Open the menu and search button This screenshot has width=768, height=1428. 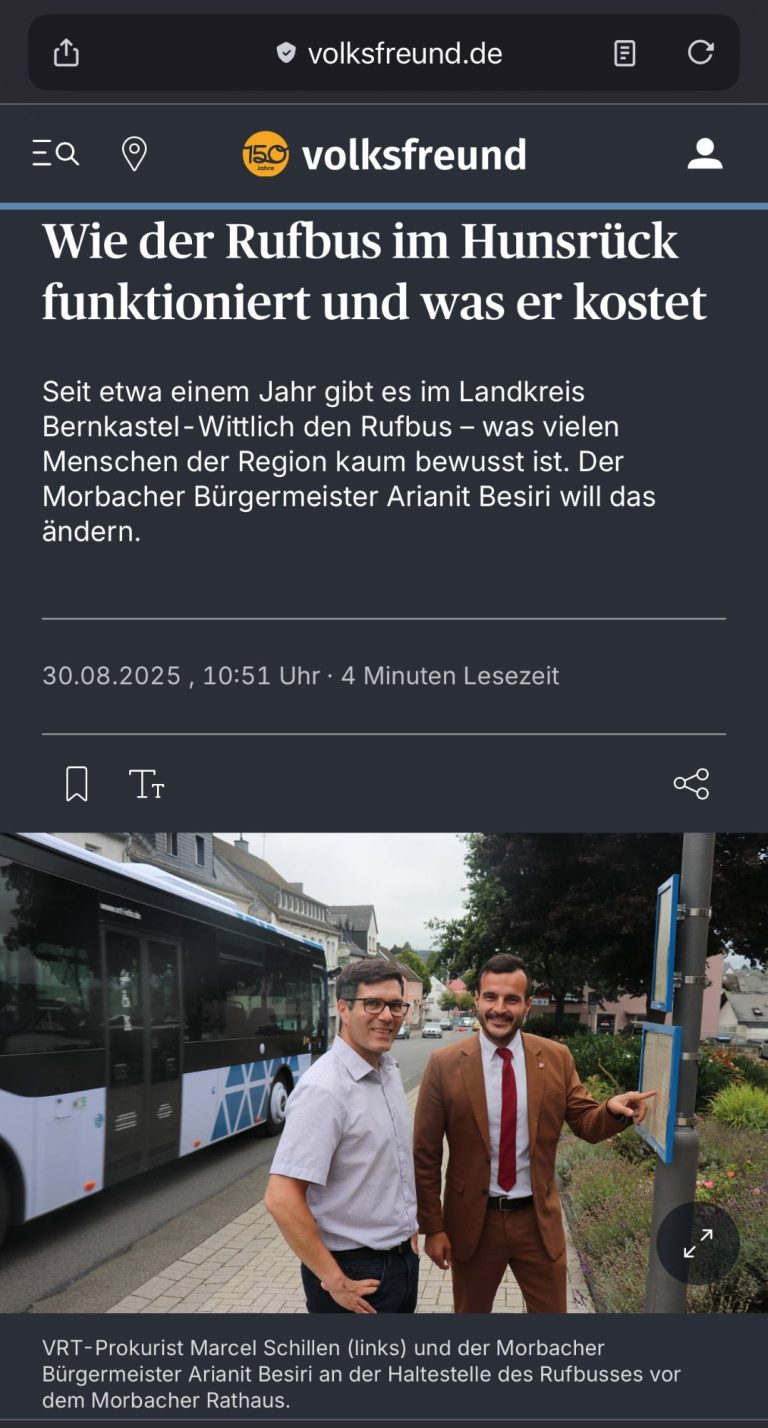56,154
